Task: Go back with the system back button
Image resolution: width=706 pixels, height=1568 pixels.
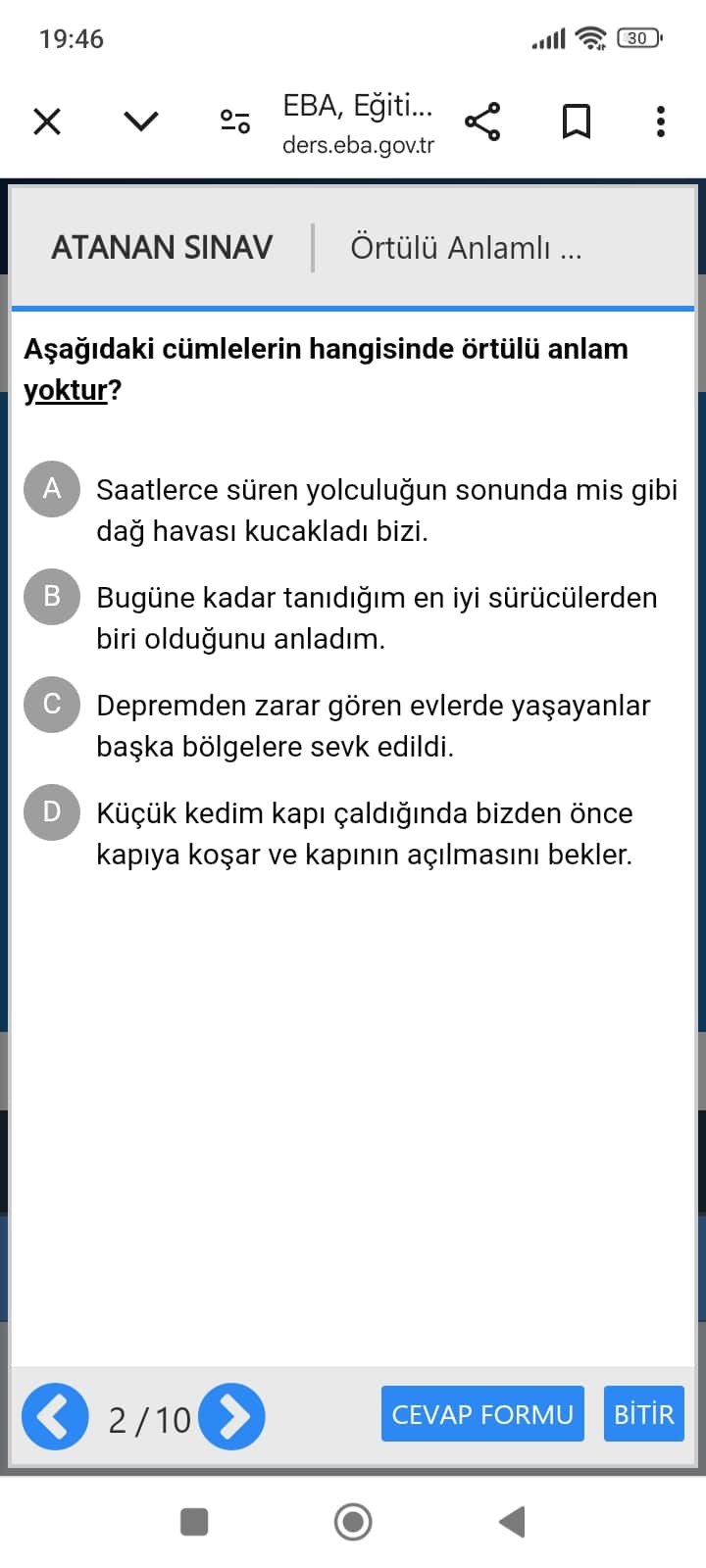Action: click(512, 1522)
